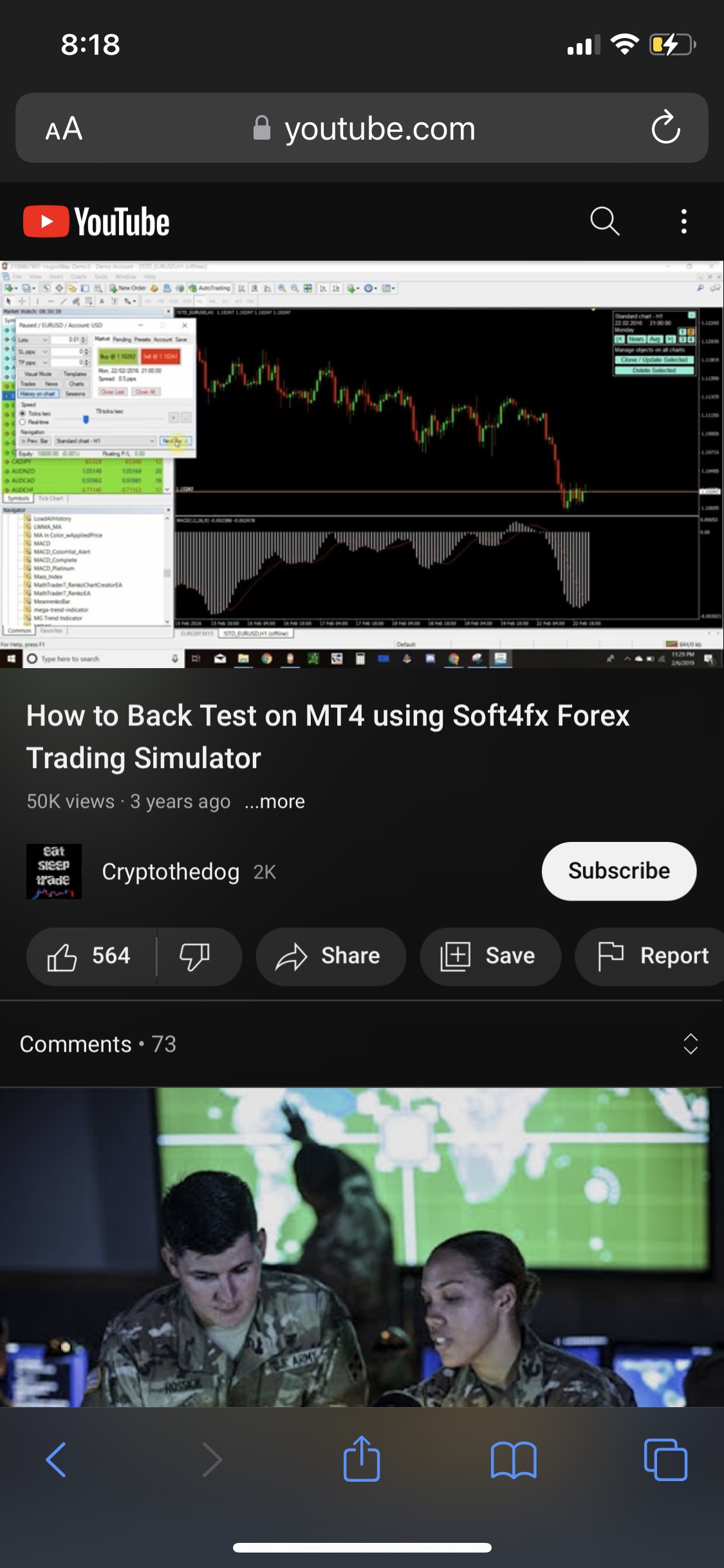
Task: Open YouTube search
Action: pyautogui.click(x=604, y=221)
